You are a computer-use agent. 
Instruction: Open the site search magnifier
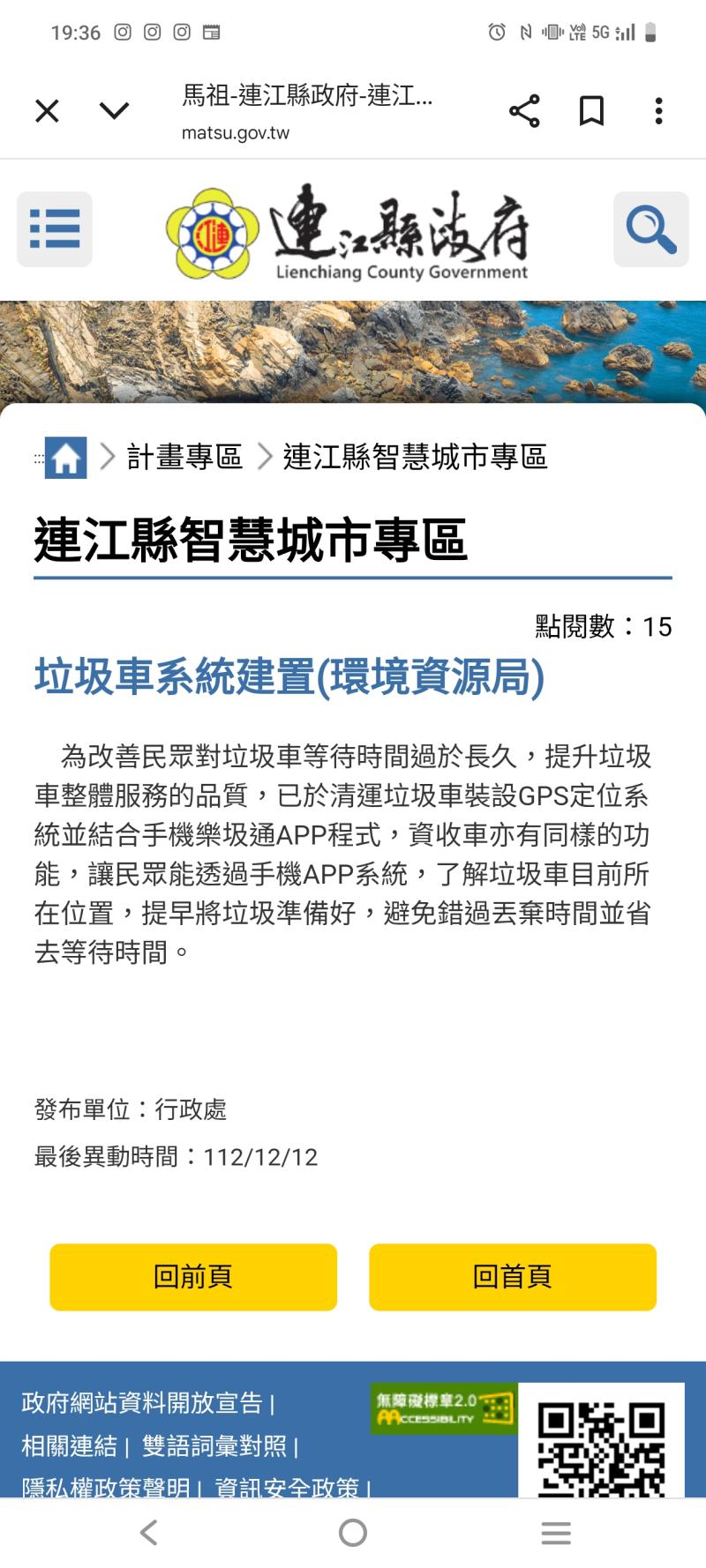650,229
